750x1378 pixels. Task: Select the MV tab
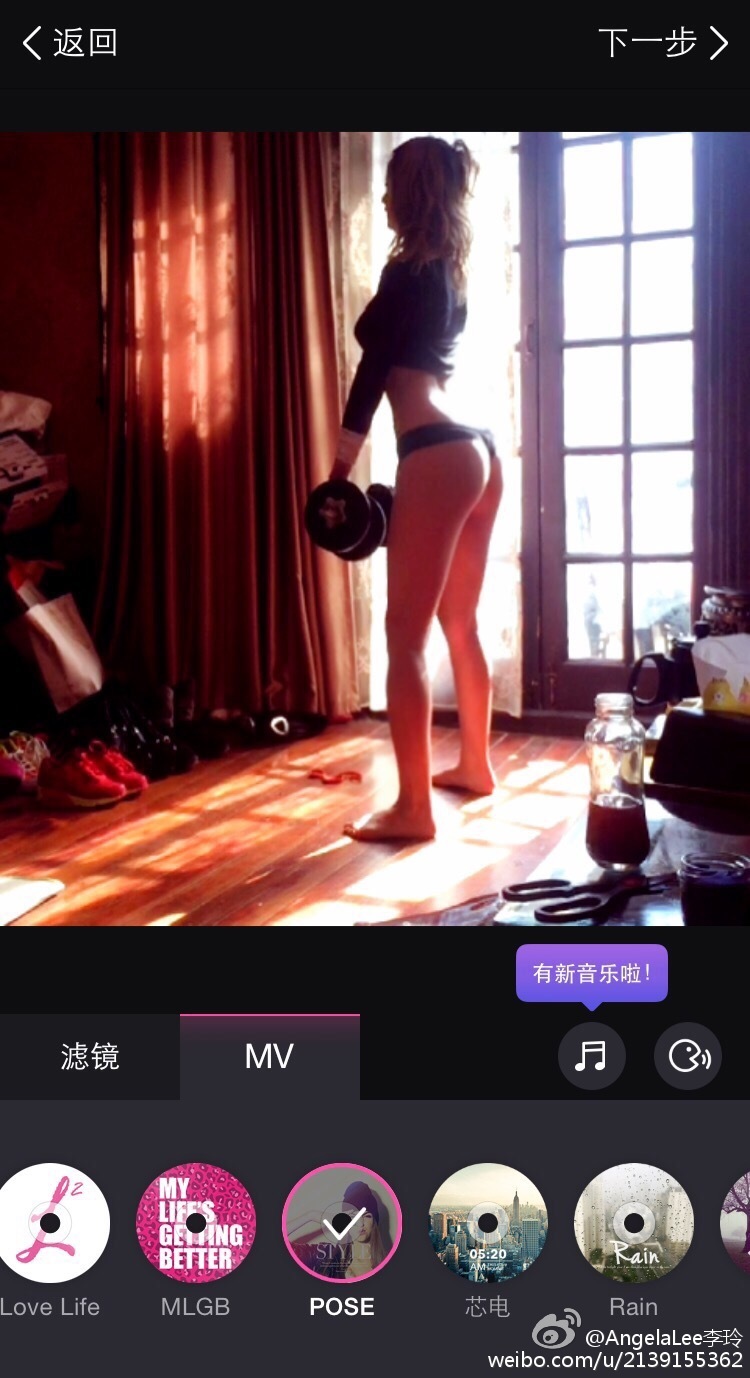pyautogui.click(x=269, y=1057)
